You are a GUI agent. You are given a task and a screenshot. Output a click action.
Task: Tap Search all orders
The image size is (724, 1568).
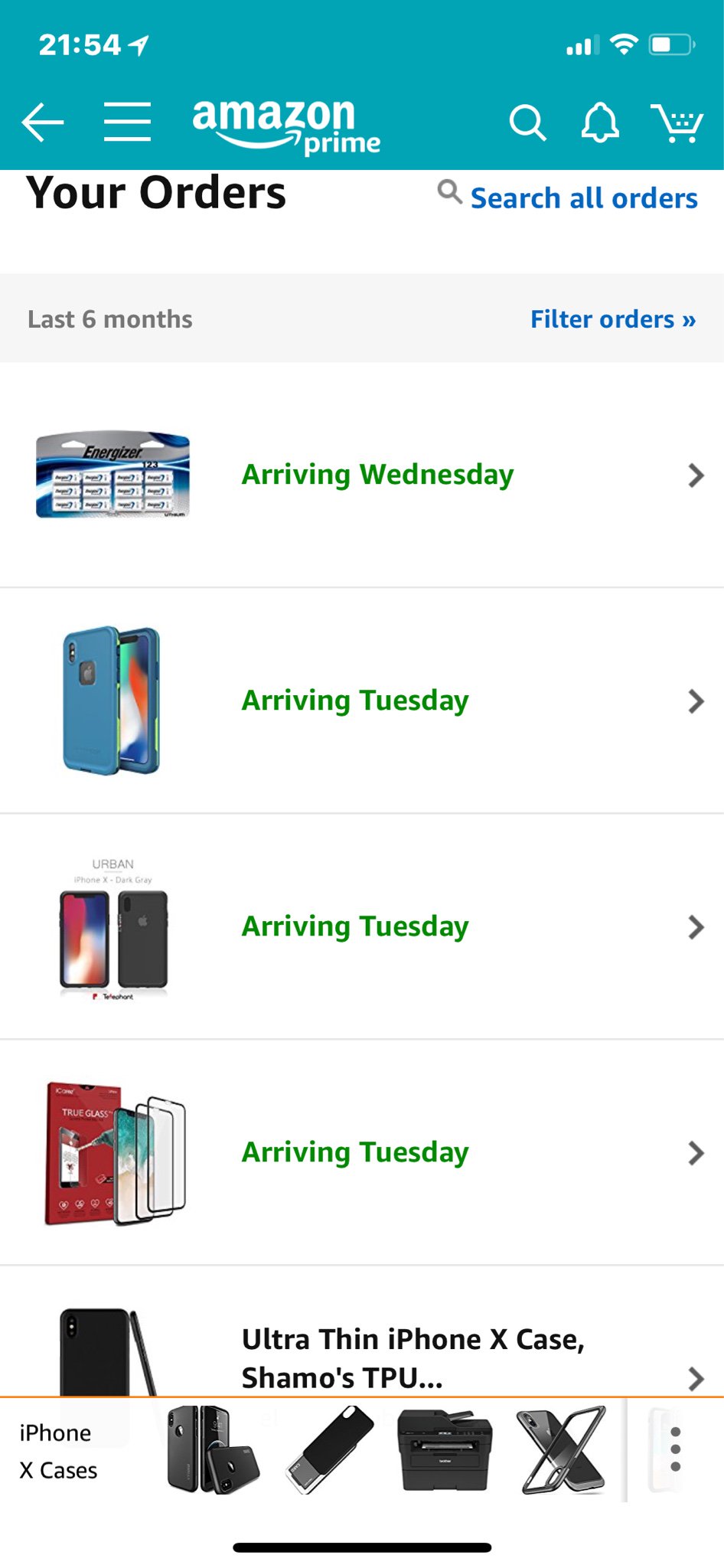click(x=582, y=198)
